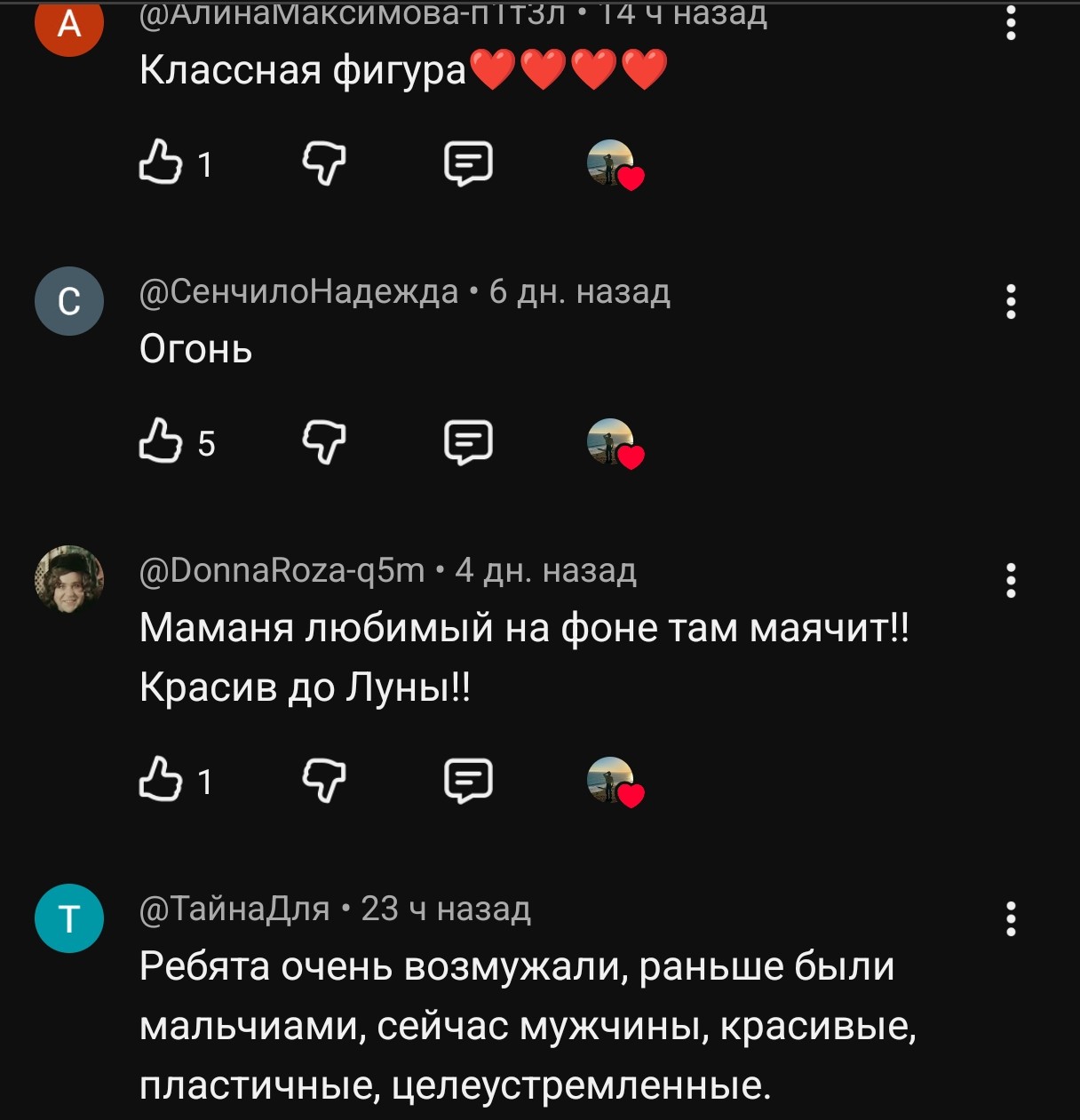1080x1120 pixels.
Task: Like the comment "Классная фигура"
Action: click(161, 163)
